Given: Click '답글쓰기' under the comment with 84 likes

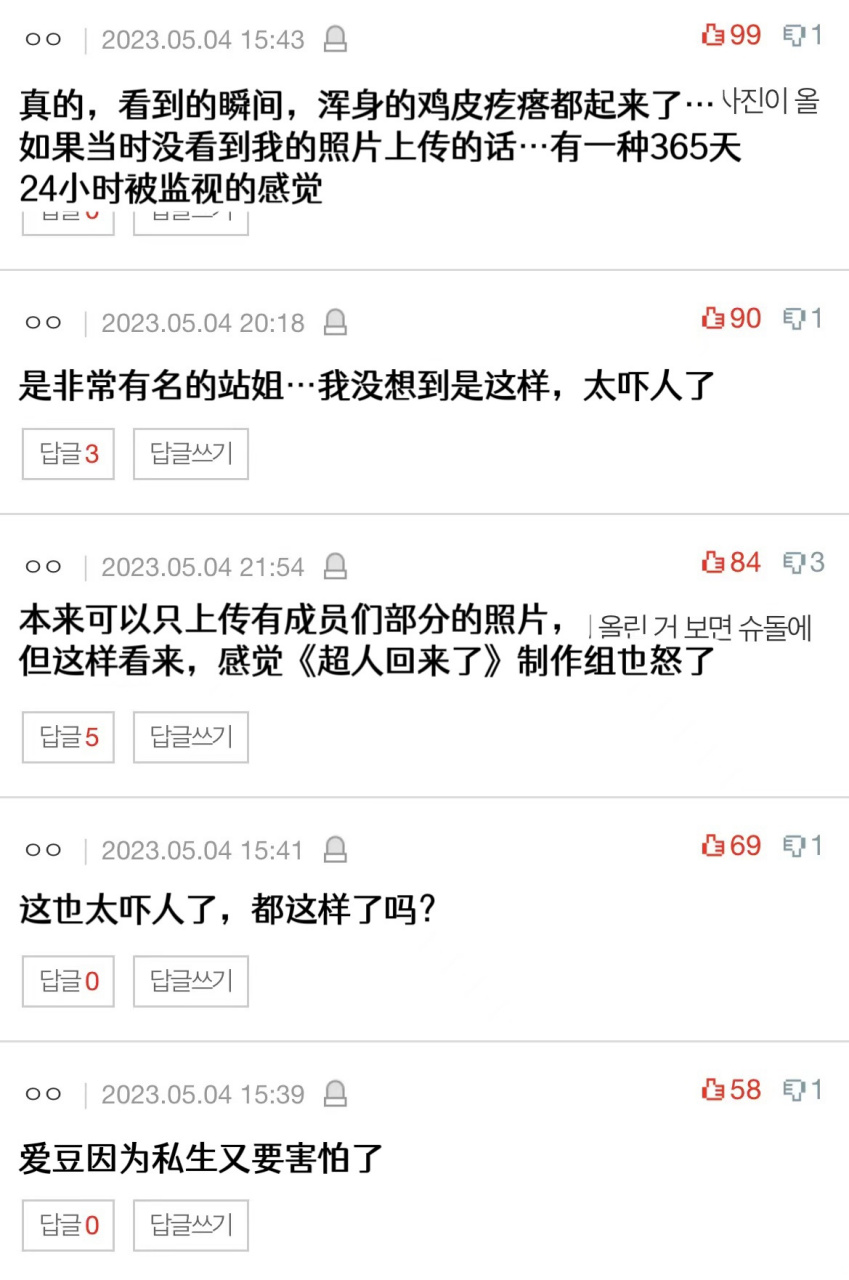Looking at the screenshot, I should pos(190,737).
